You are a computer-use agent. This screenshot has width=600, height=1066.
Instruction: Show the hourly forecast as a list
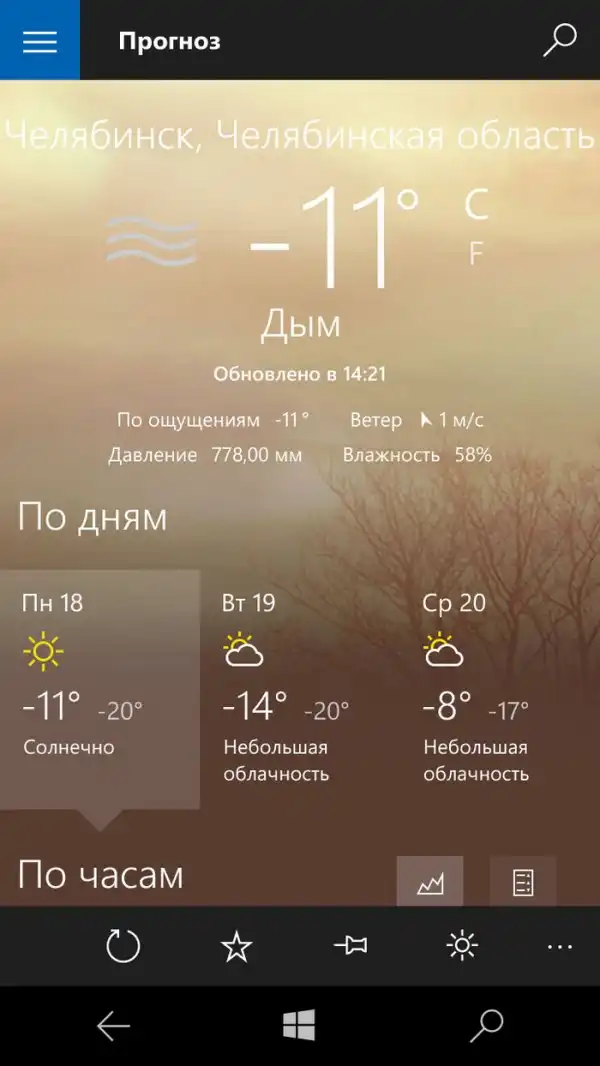coord(523,882)
